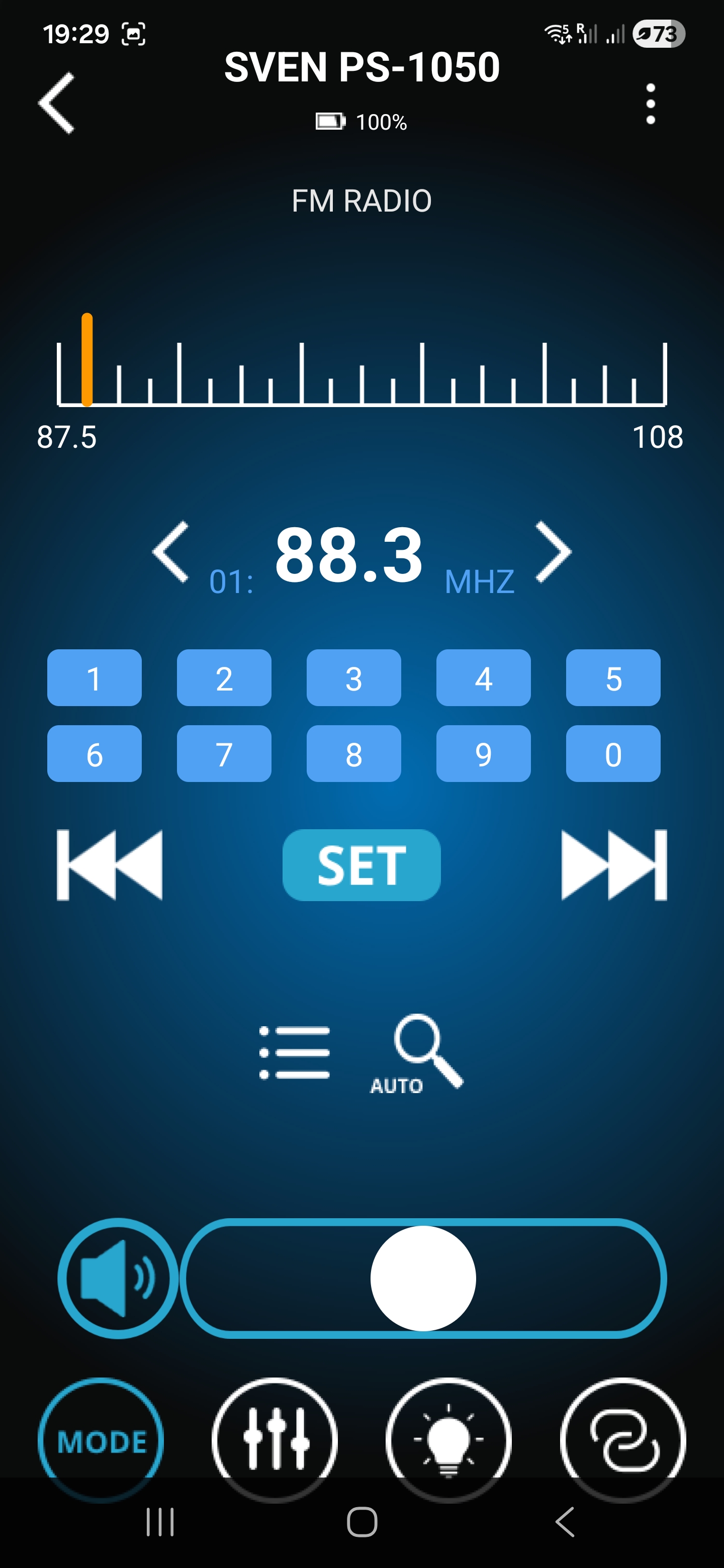Start AUTO station search
The width and height of the screenshot is (724, 1568).
[417, 1052]
